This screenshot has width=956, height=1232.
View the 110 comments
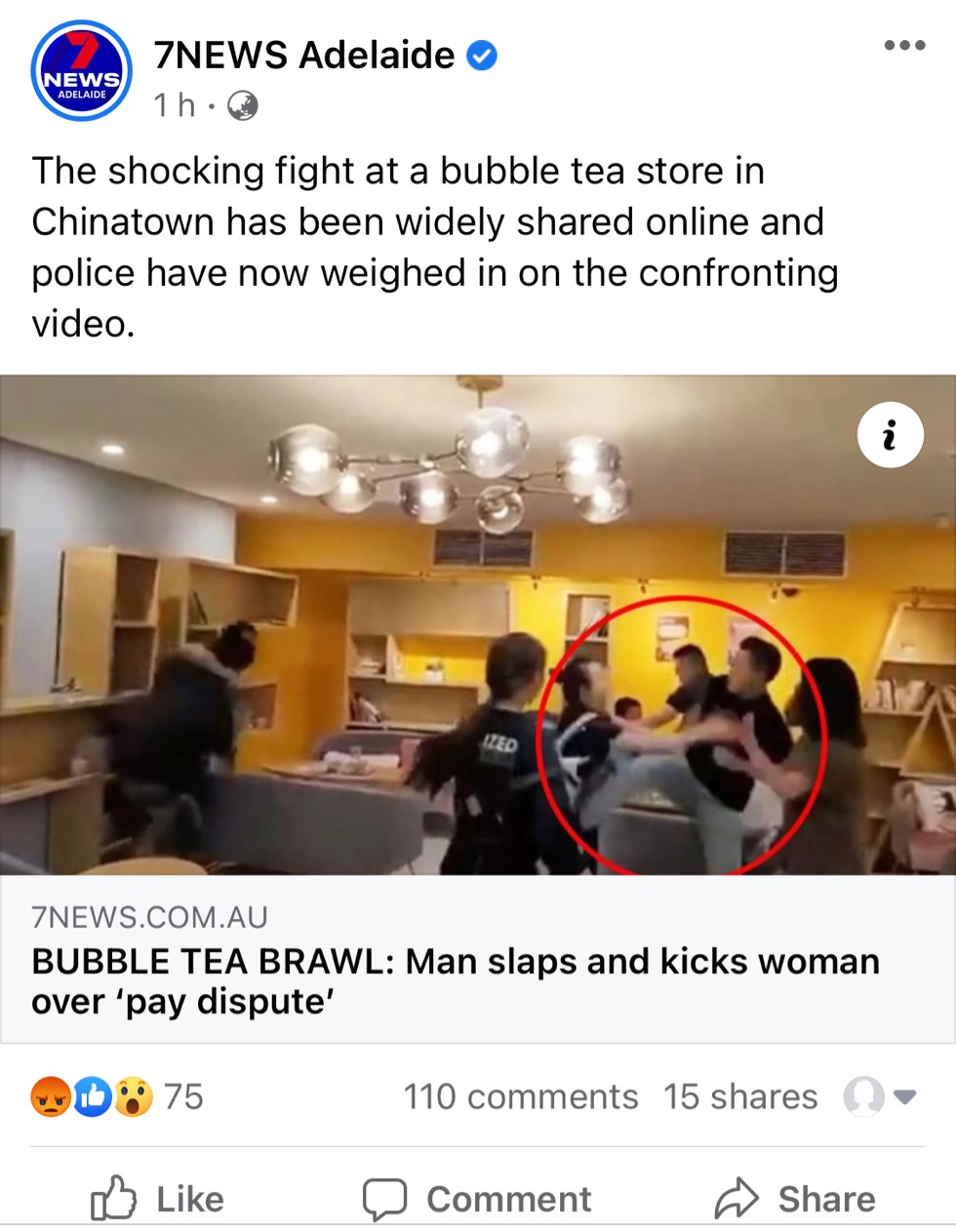click(521, 1096)
